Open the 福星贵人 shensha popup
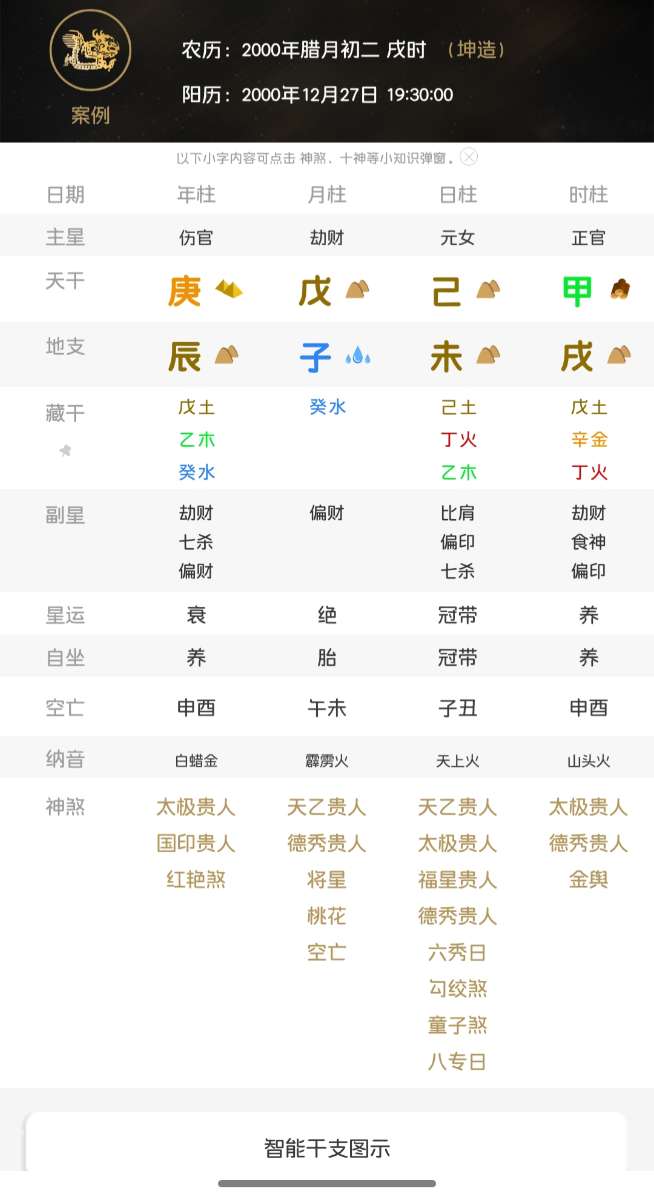Viewport: 654px width, 1200px height. [457, 880]
